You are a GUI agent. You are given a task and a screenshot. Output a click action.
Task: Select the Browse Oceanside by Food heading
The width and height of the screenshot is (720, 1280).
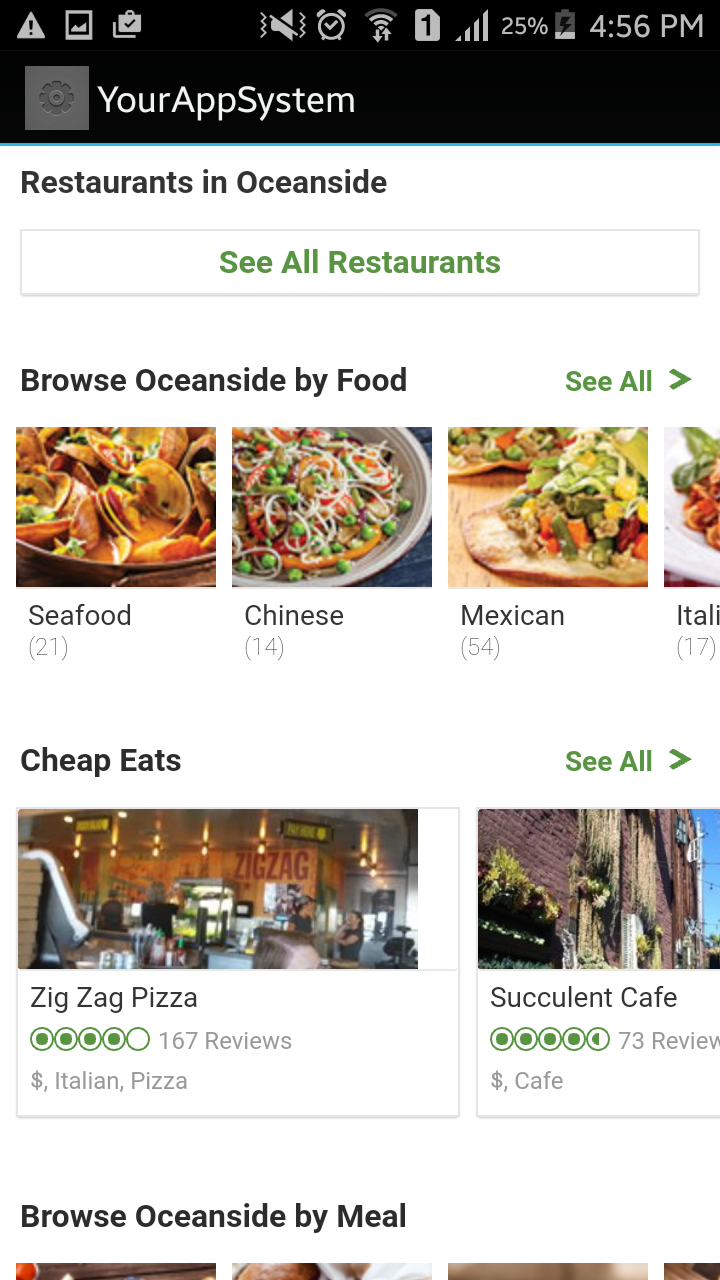(213, 380)
